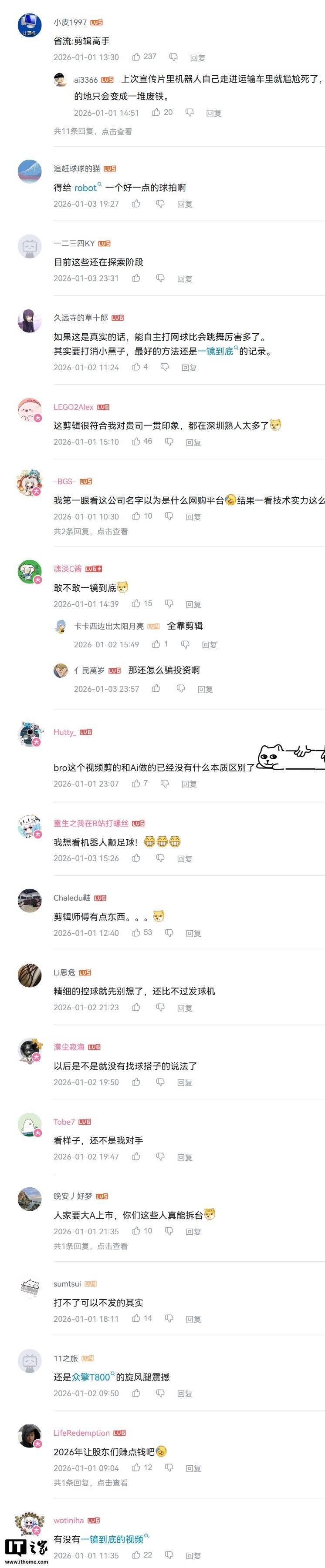
Task: Like 小皮1997's comment 省流:剪辑高手
Action: coord(136,57)
